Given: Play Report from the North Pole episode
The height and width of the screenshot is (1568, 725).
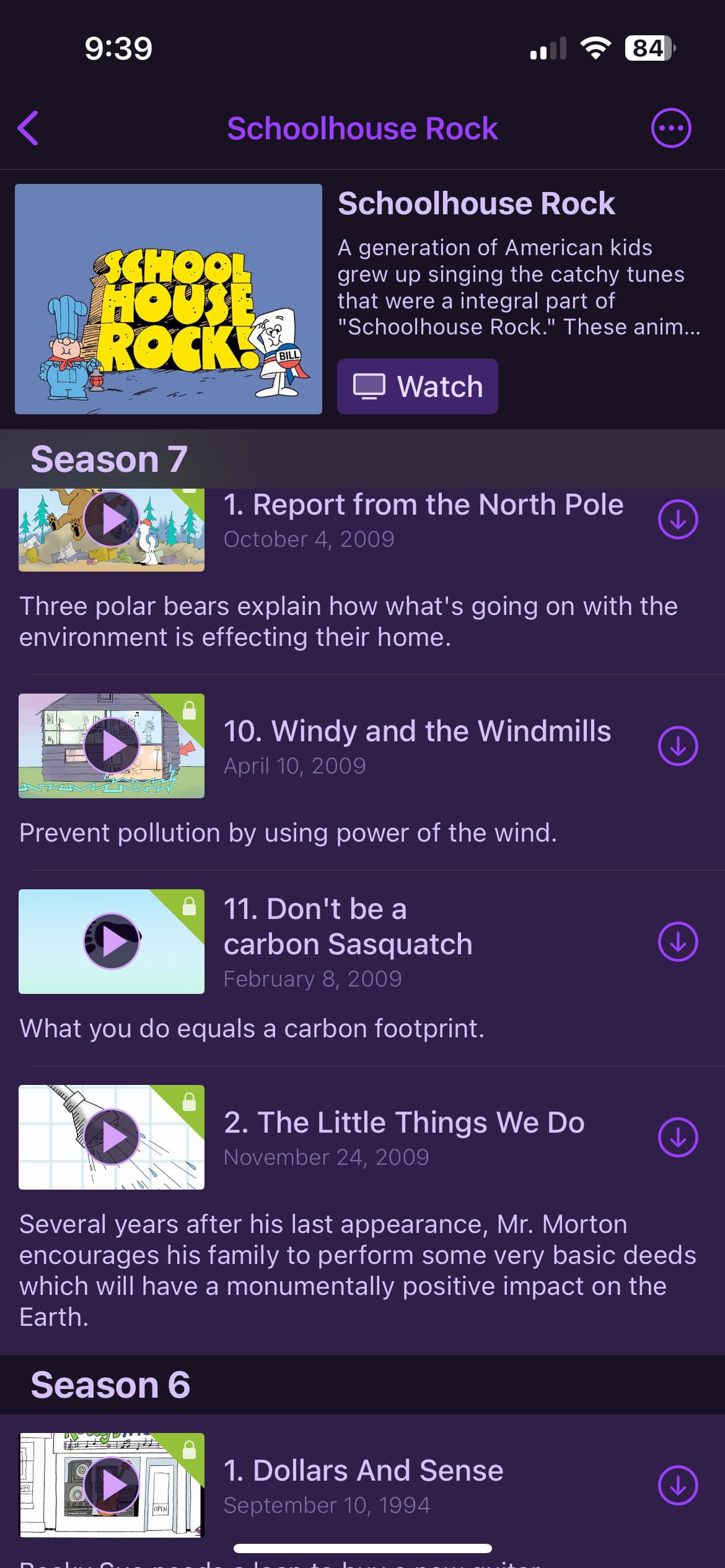Looking at the screenshot, I should [x=112, y=519].
